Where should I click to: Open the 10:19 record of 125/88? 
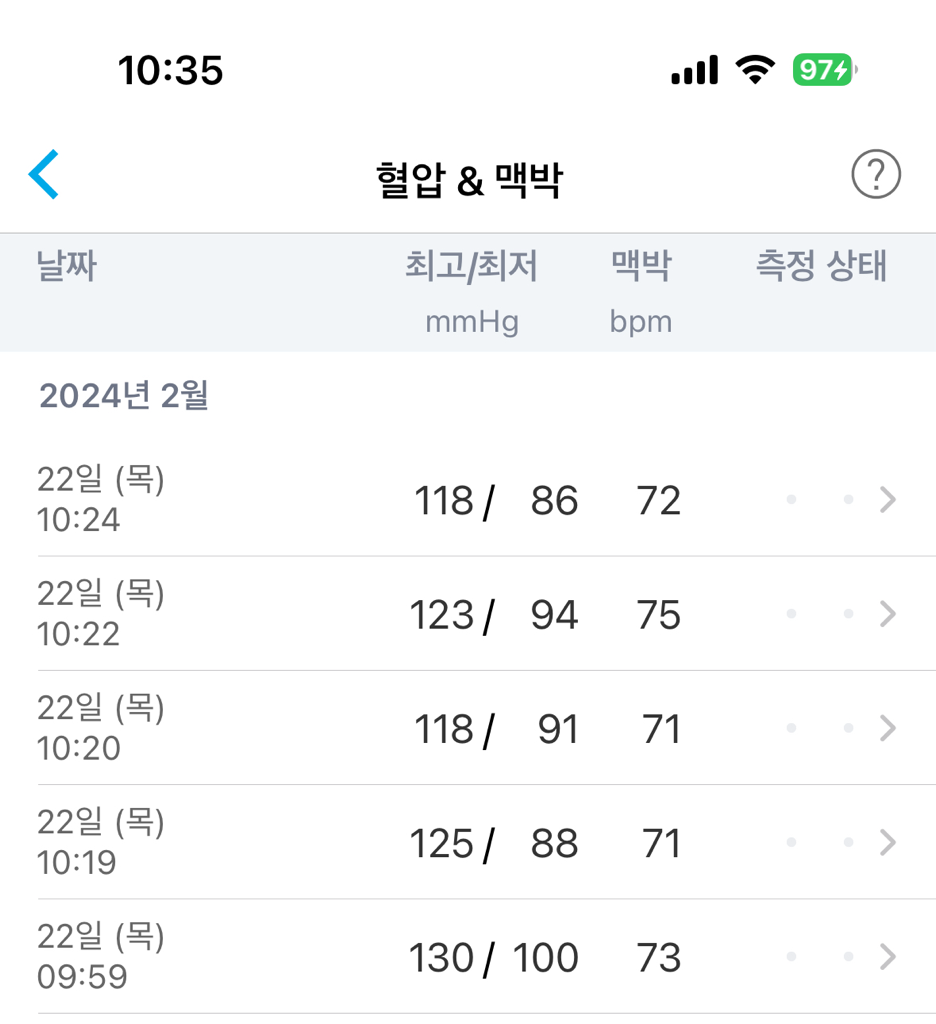coord(468,843)
